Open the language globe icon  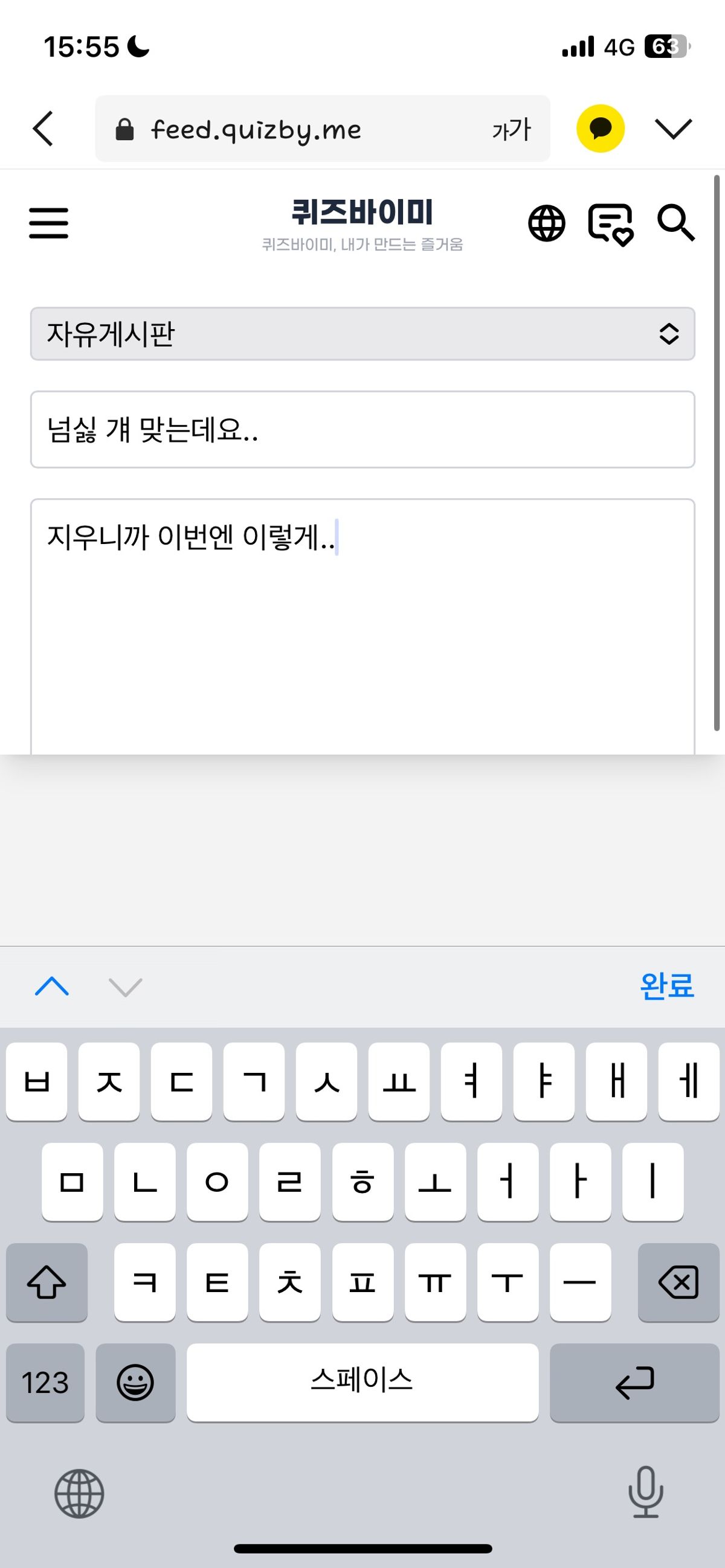pos(547,223)
